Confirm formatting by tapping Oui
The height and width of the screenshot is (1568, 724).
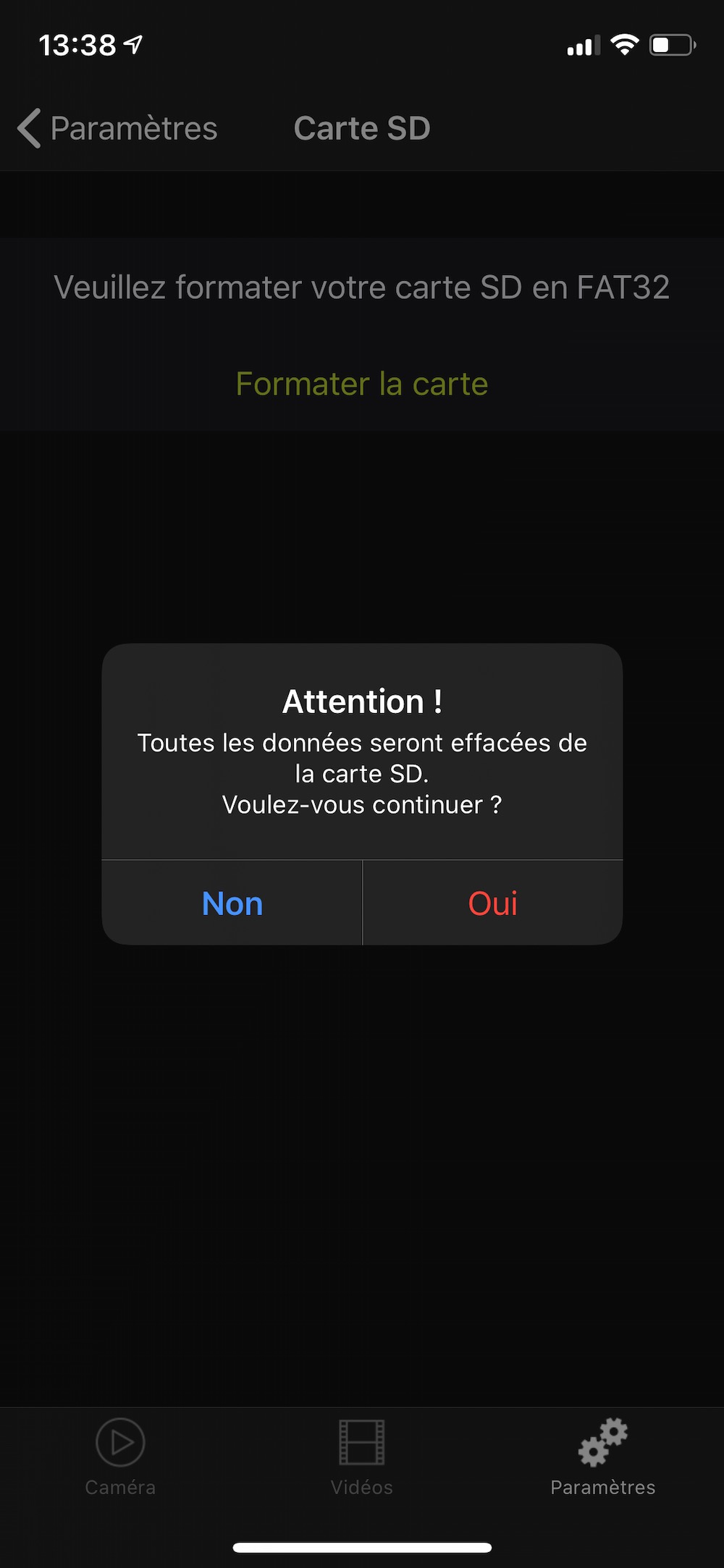point(492,903)
